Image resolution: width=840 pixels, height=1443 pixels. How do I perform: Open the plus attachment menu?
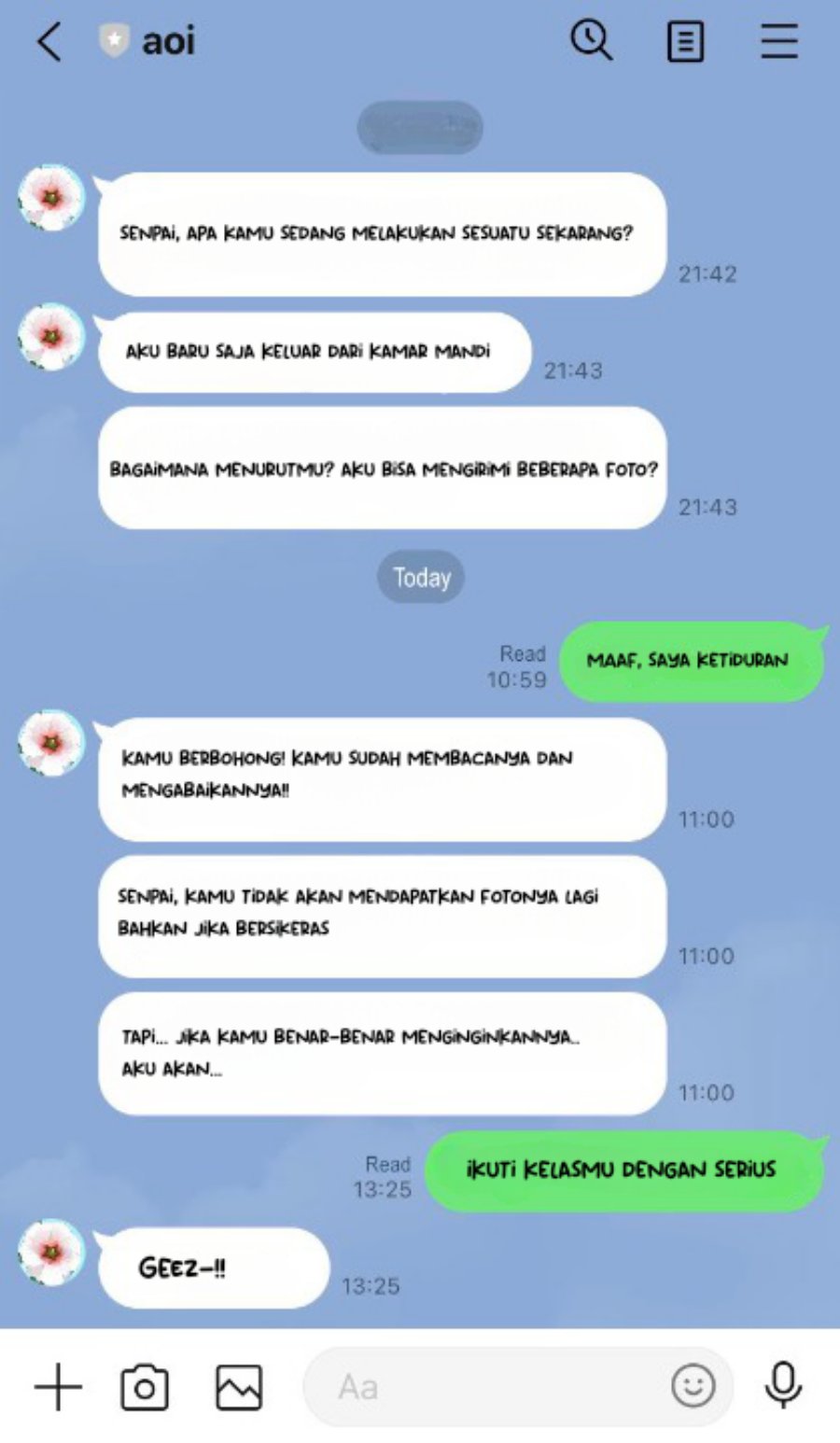pos(58,1387)
